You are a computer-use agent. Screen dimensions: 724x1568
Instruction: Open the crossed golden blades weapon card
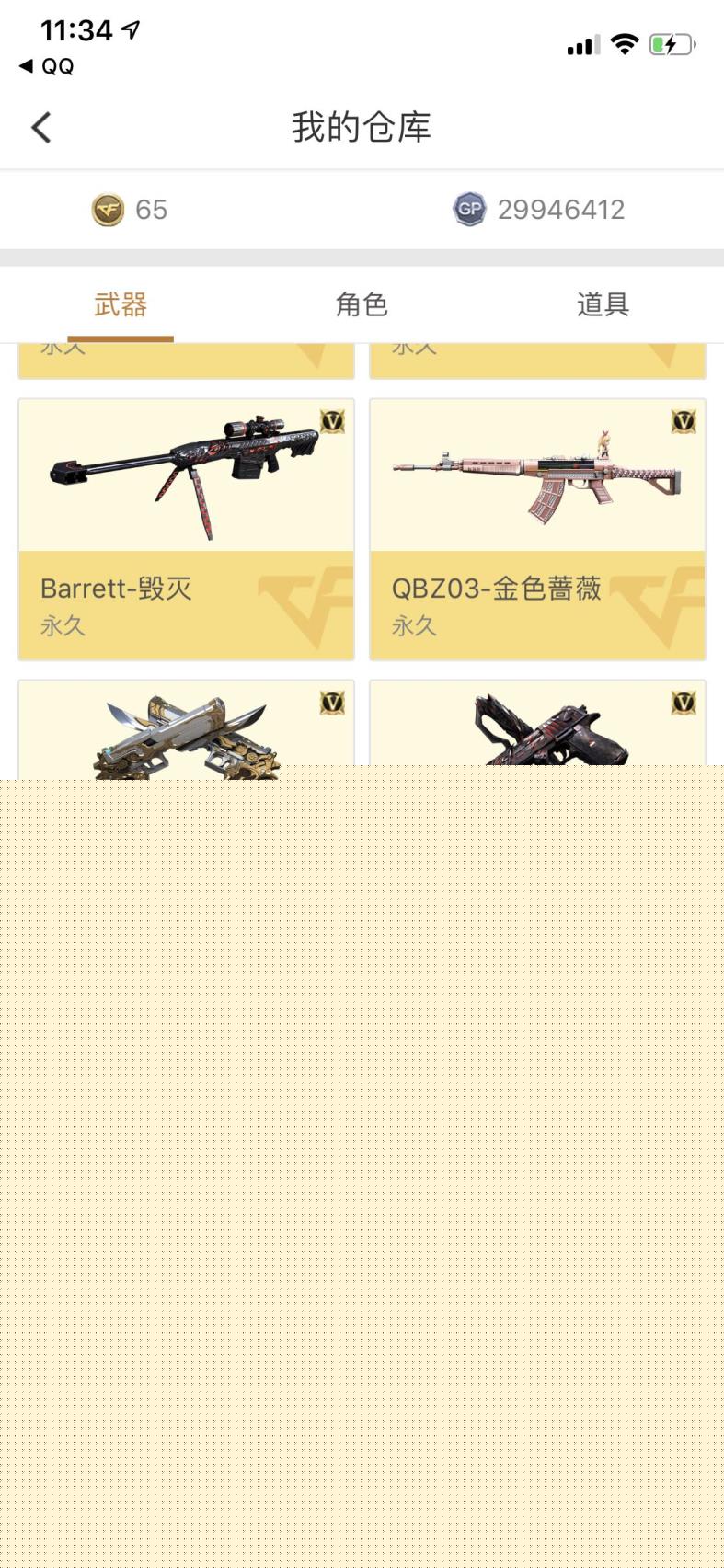186,728
